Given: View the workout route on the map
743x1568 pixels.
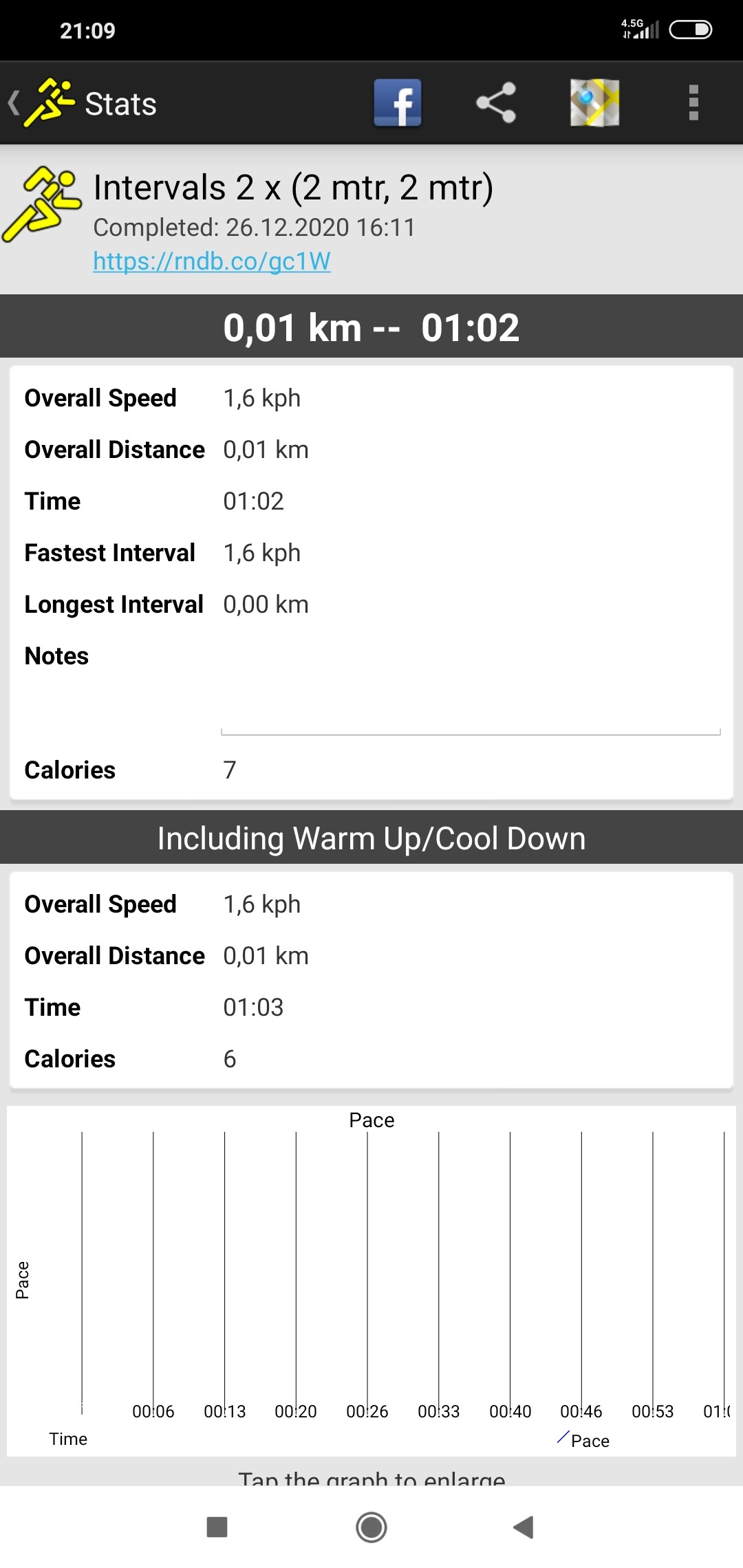Looking at the screenshot, I should coord(594,102).
